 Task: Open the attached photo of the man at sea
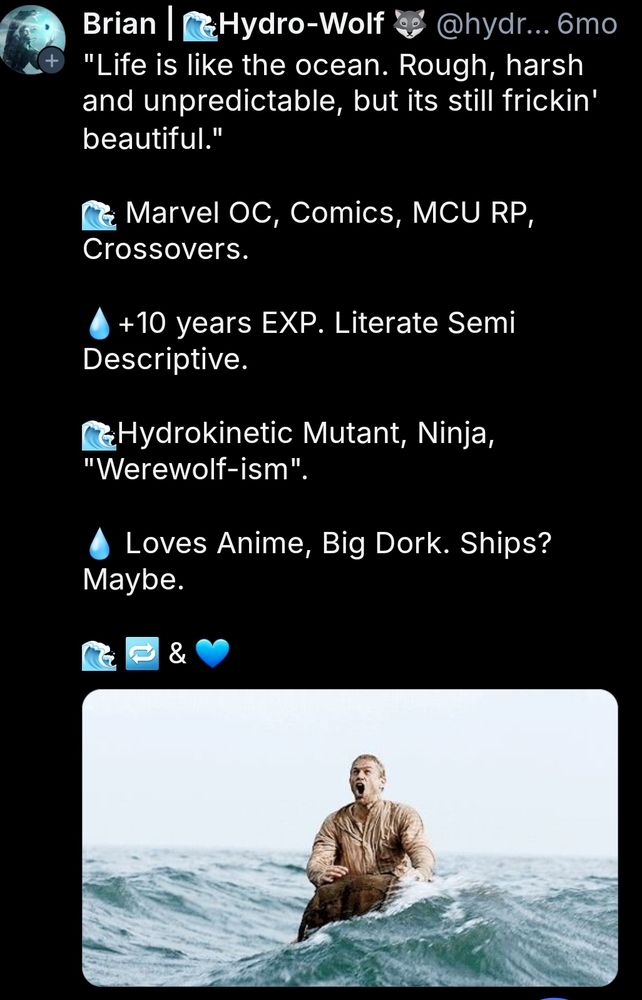click(x=350, y=837)
